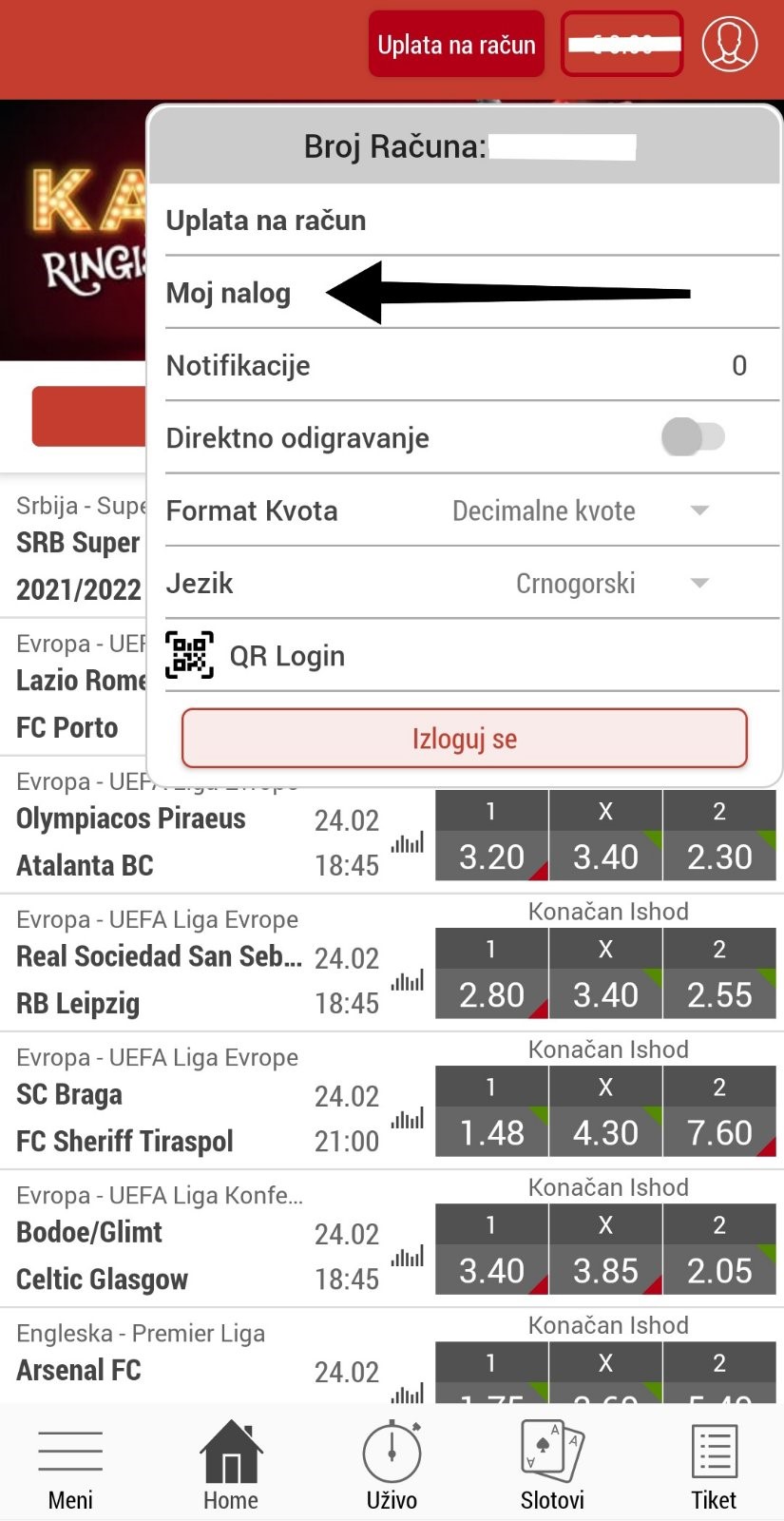The image size is (784, 1521).
Task: Choose 2.05 for Celtic Glasgow win
Action: pos(719,1270)
